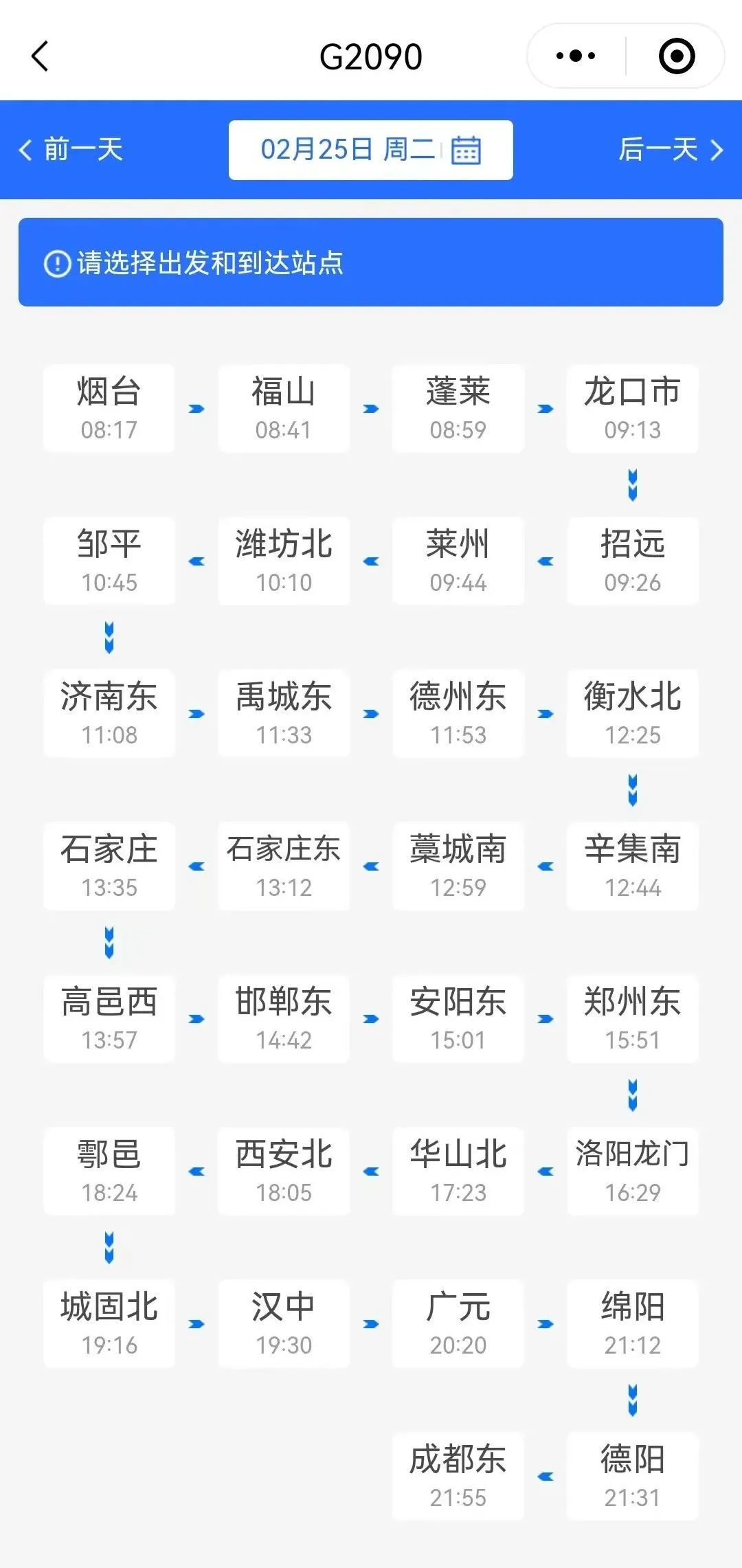Select 广元 station at 20:20
This screenshot has height=1568, width=742.
tap(458, 1323)
